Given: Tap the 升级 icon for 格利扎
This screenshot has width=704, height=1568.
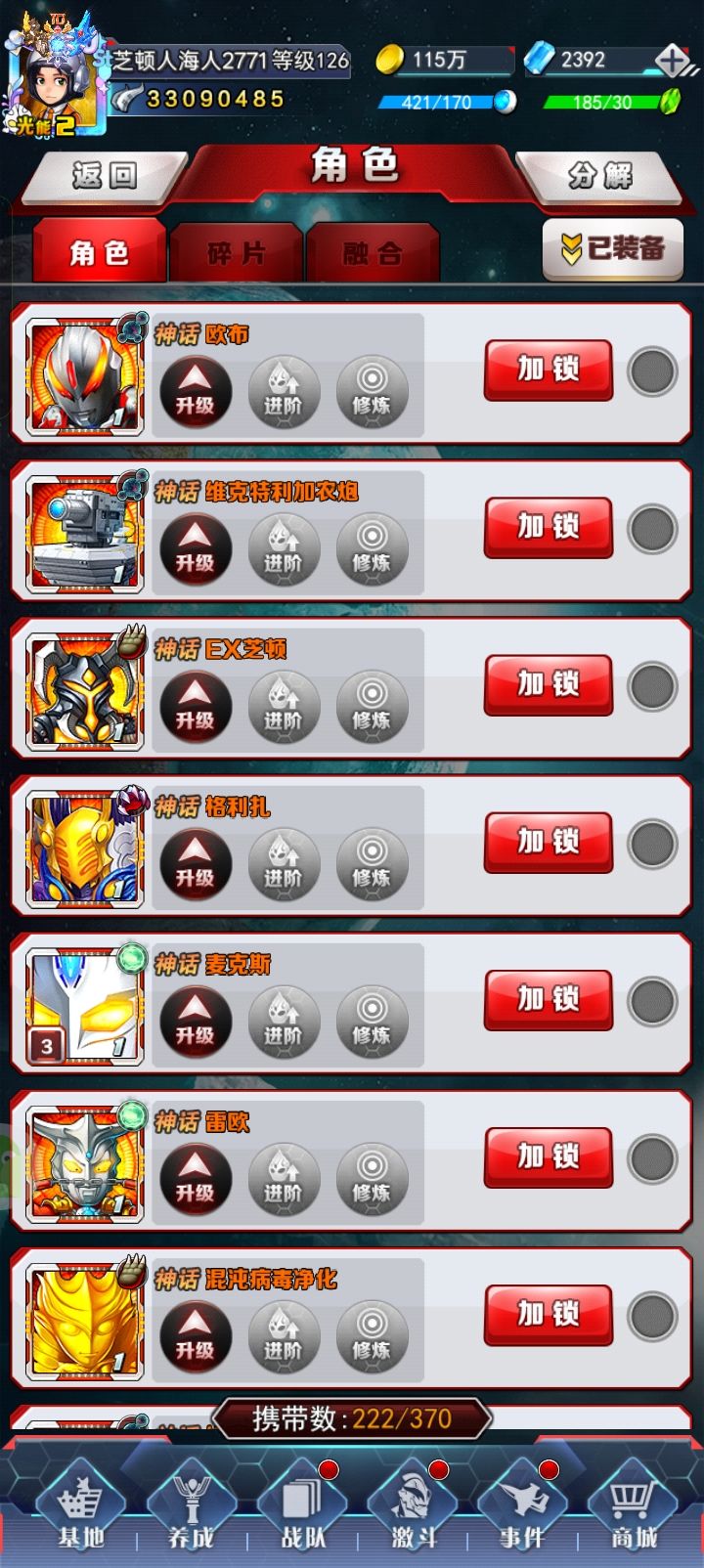Looking at the screenshot, I should coord(195,864).
